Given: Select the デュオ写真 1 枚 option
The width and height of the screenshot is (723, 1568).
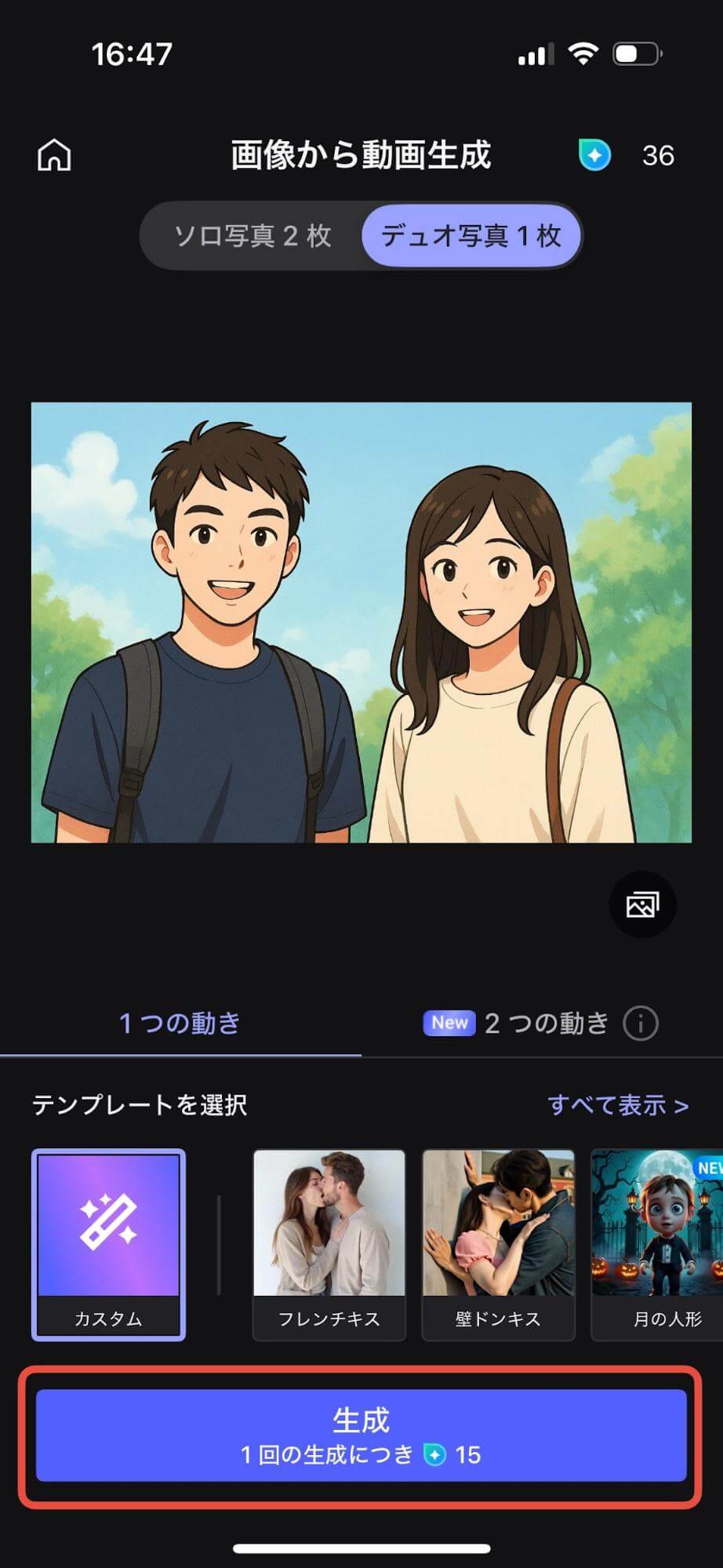Looking at the screenshot, I should 471,236.
